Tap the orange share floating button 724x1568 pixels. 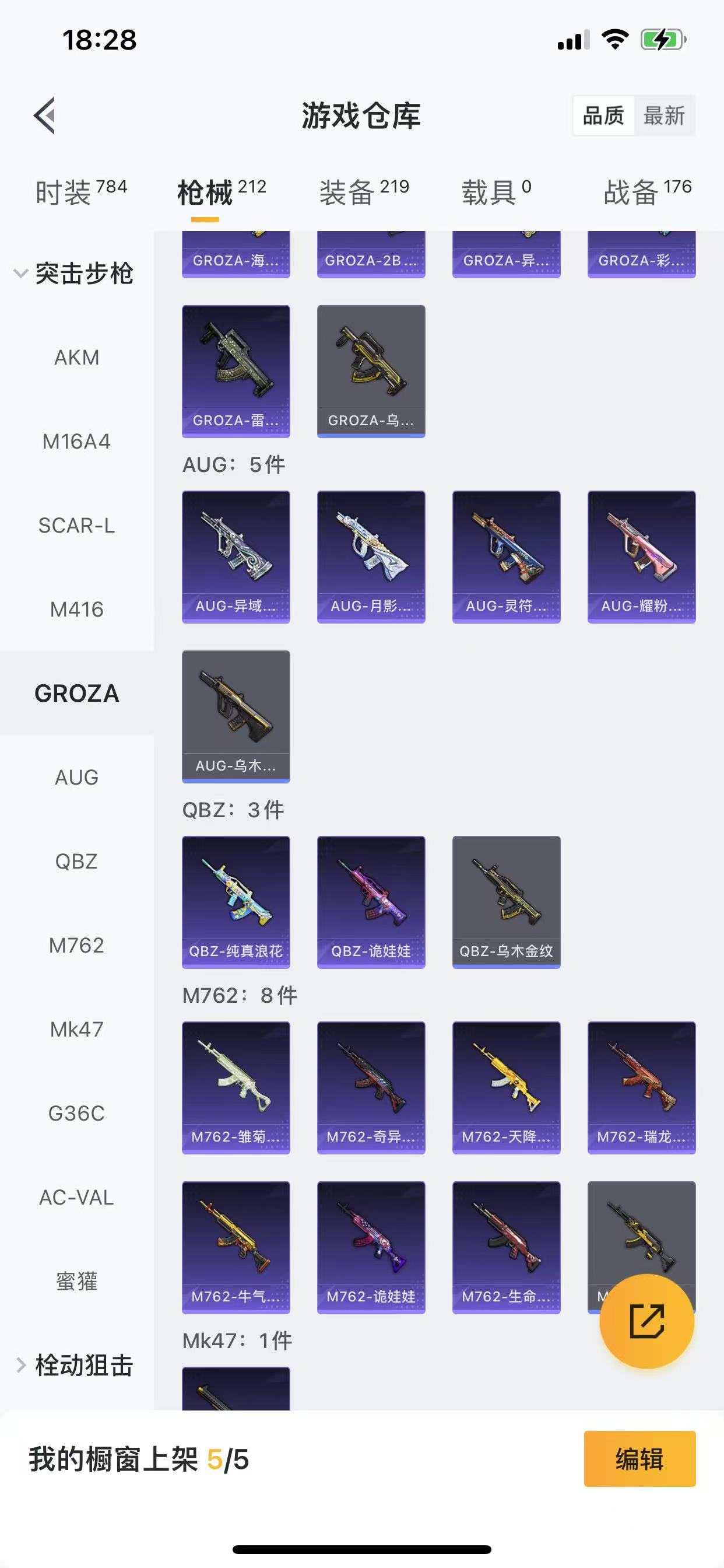646,1321
